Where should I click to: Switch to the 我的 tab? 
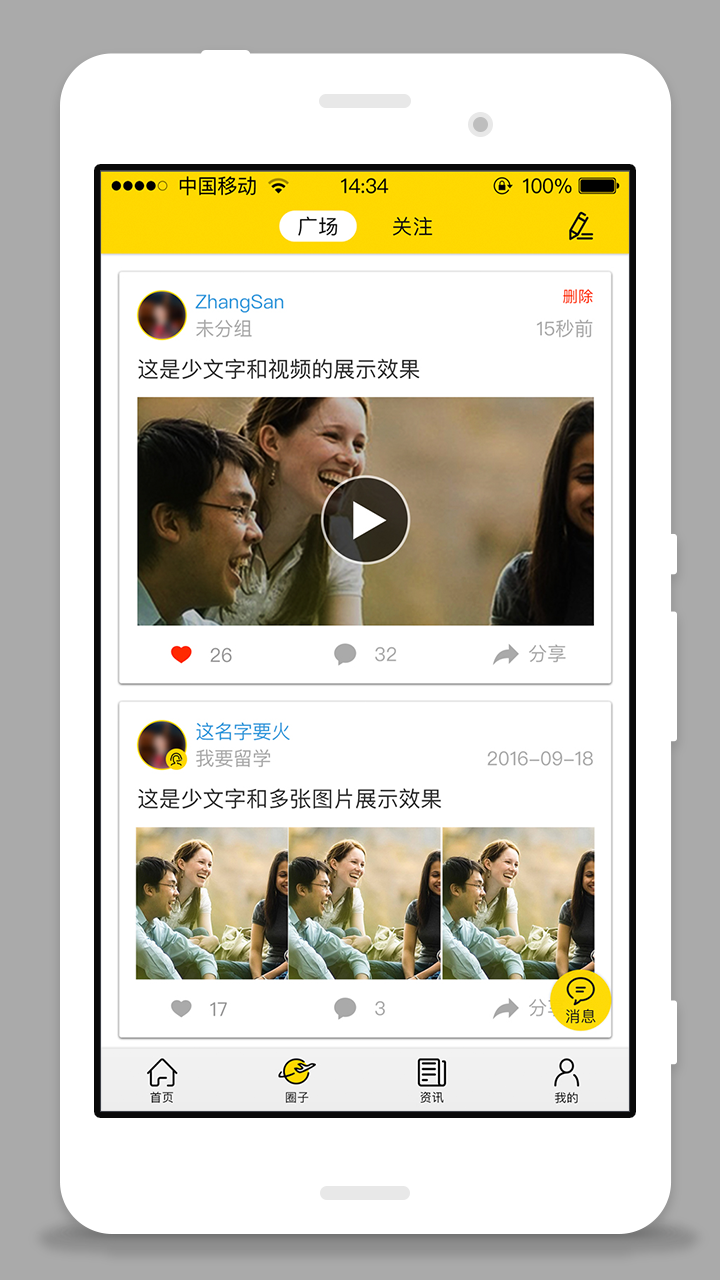pos(566,1080)
